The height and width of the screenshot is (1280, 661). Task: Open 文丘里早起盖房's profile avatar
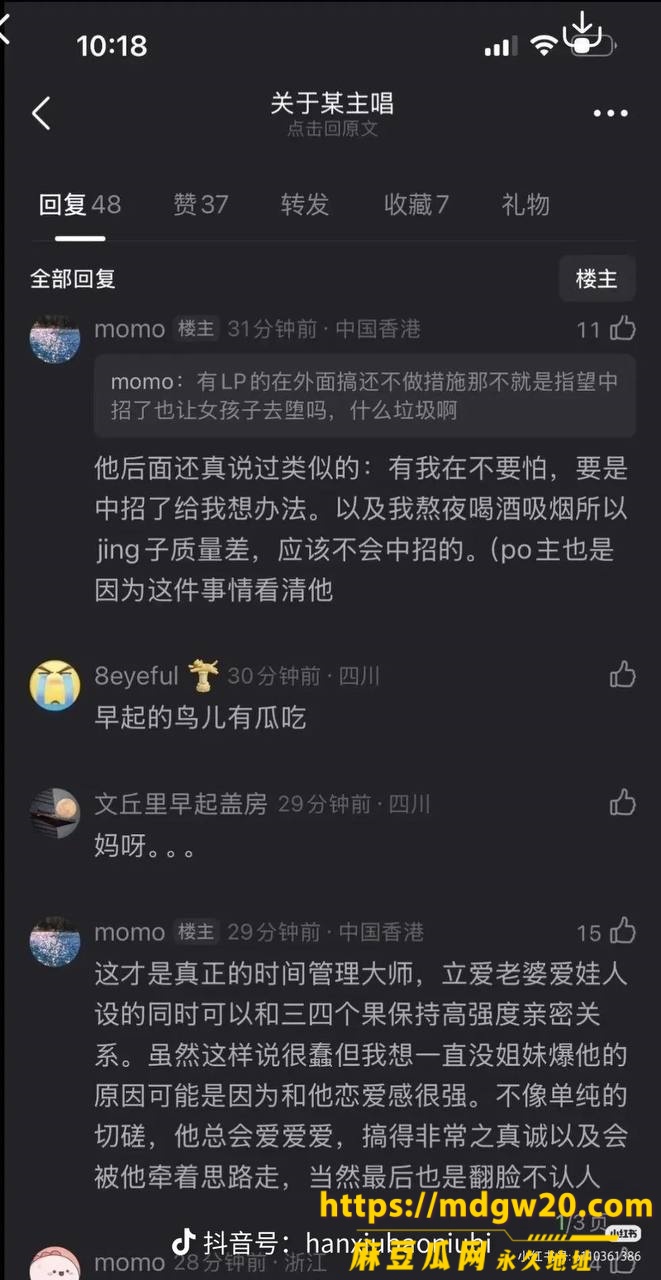55,812
